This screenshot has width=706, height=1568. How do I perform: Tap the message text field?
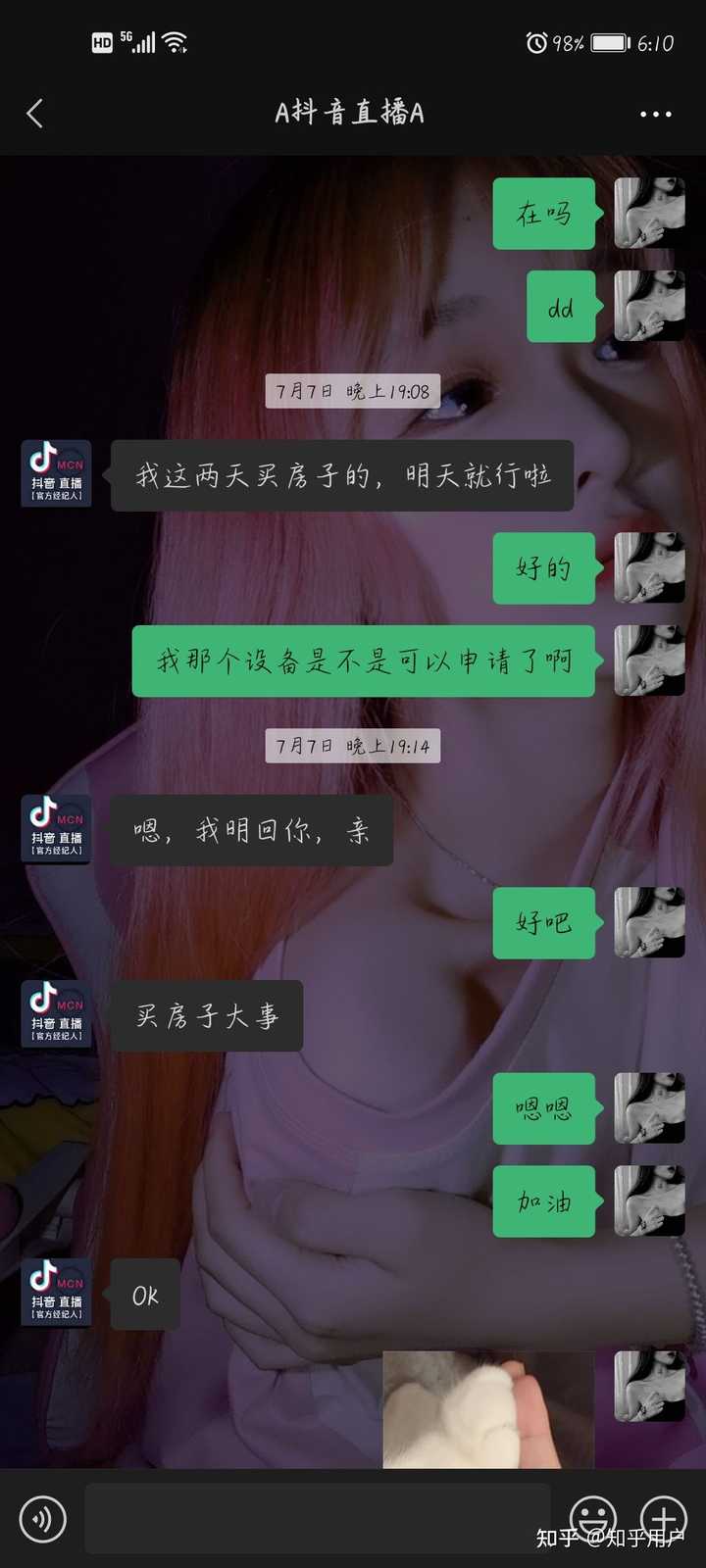pos(317,1518)
